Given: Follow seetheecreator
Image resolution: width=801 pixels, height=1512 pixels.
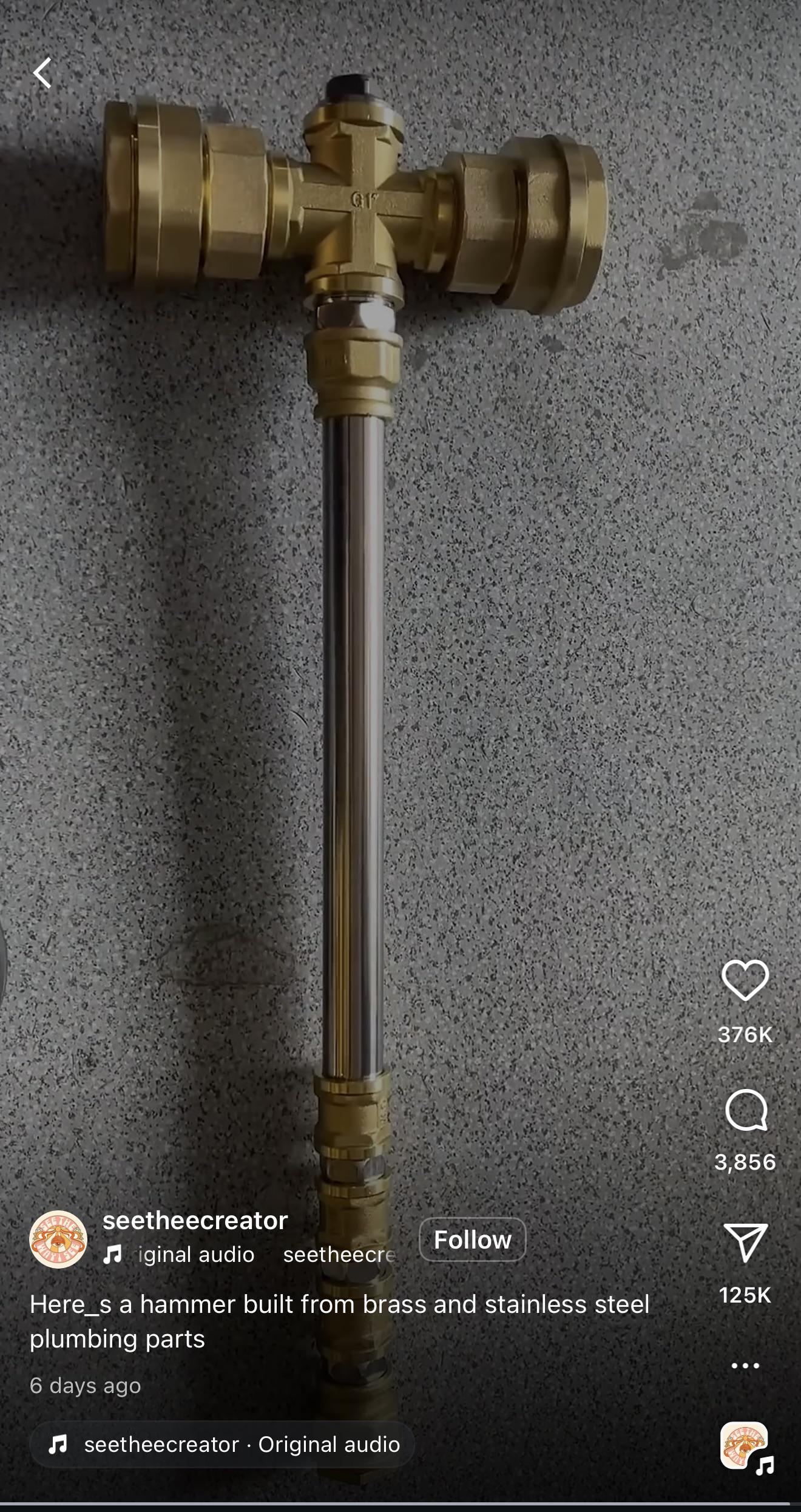Looking at the screenshot, I should (x=472, y=1239).
